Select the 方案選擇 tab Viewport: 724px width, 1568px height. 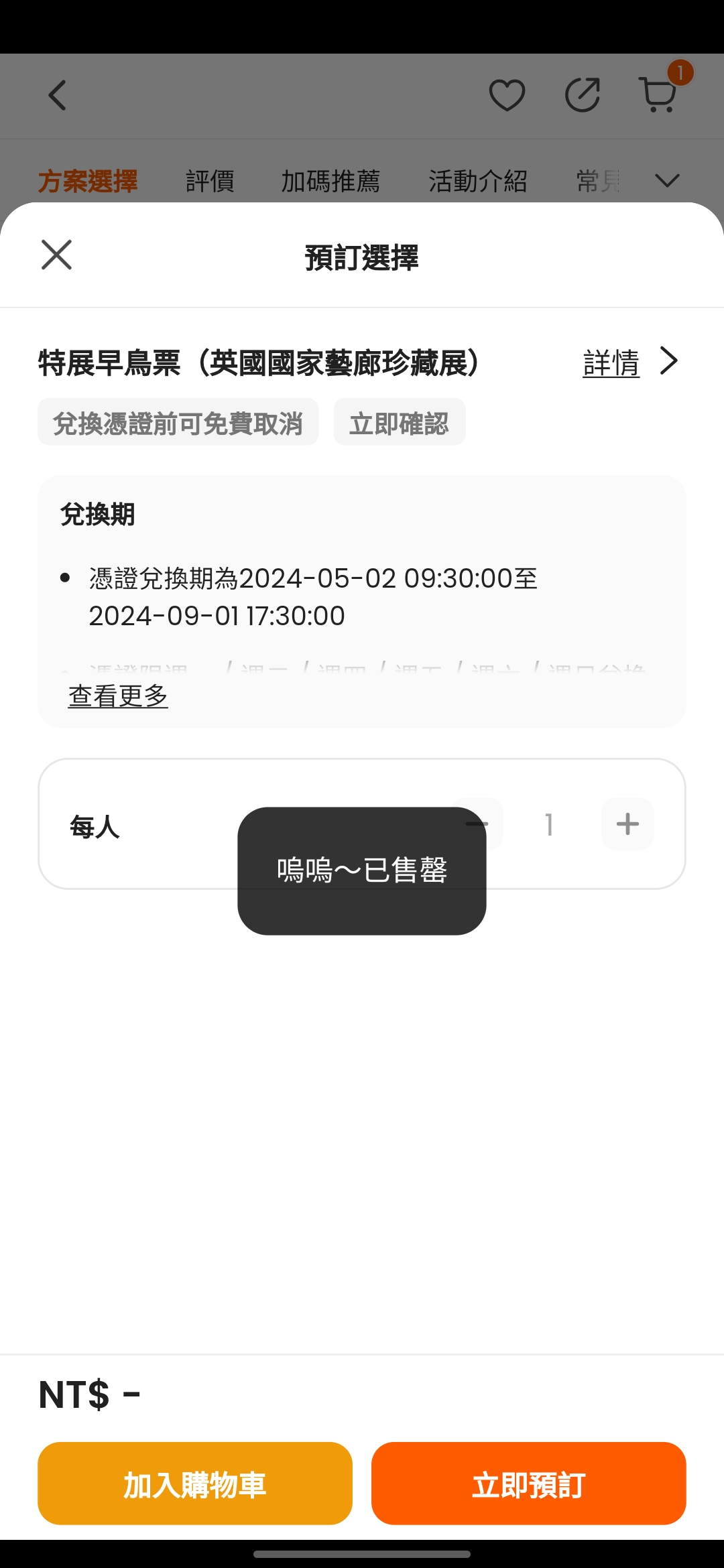pyautogui.click(x=88, y=181)
